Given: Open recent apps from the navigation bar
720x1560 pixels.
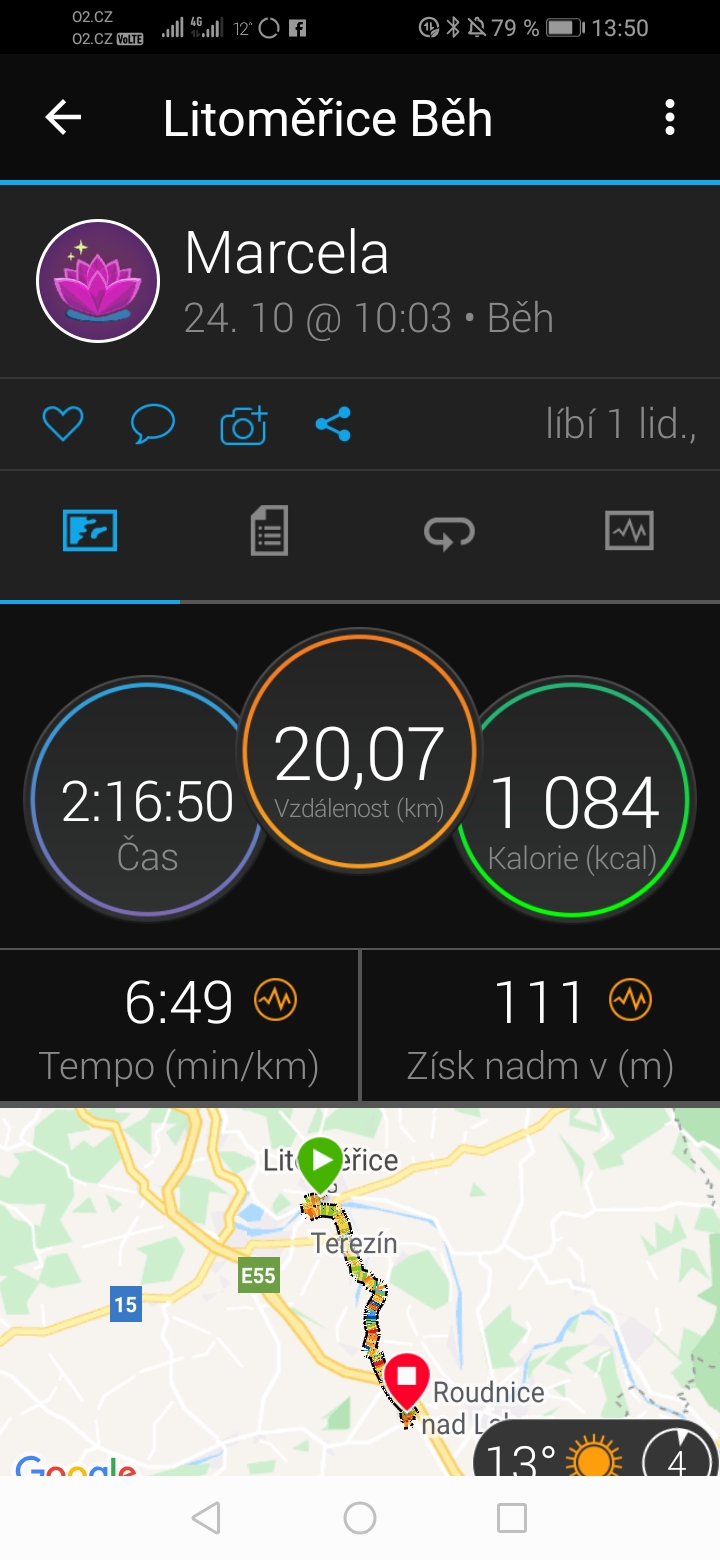Looking at the screenshot, I should pyautogui.click(x=512, y=1518).
